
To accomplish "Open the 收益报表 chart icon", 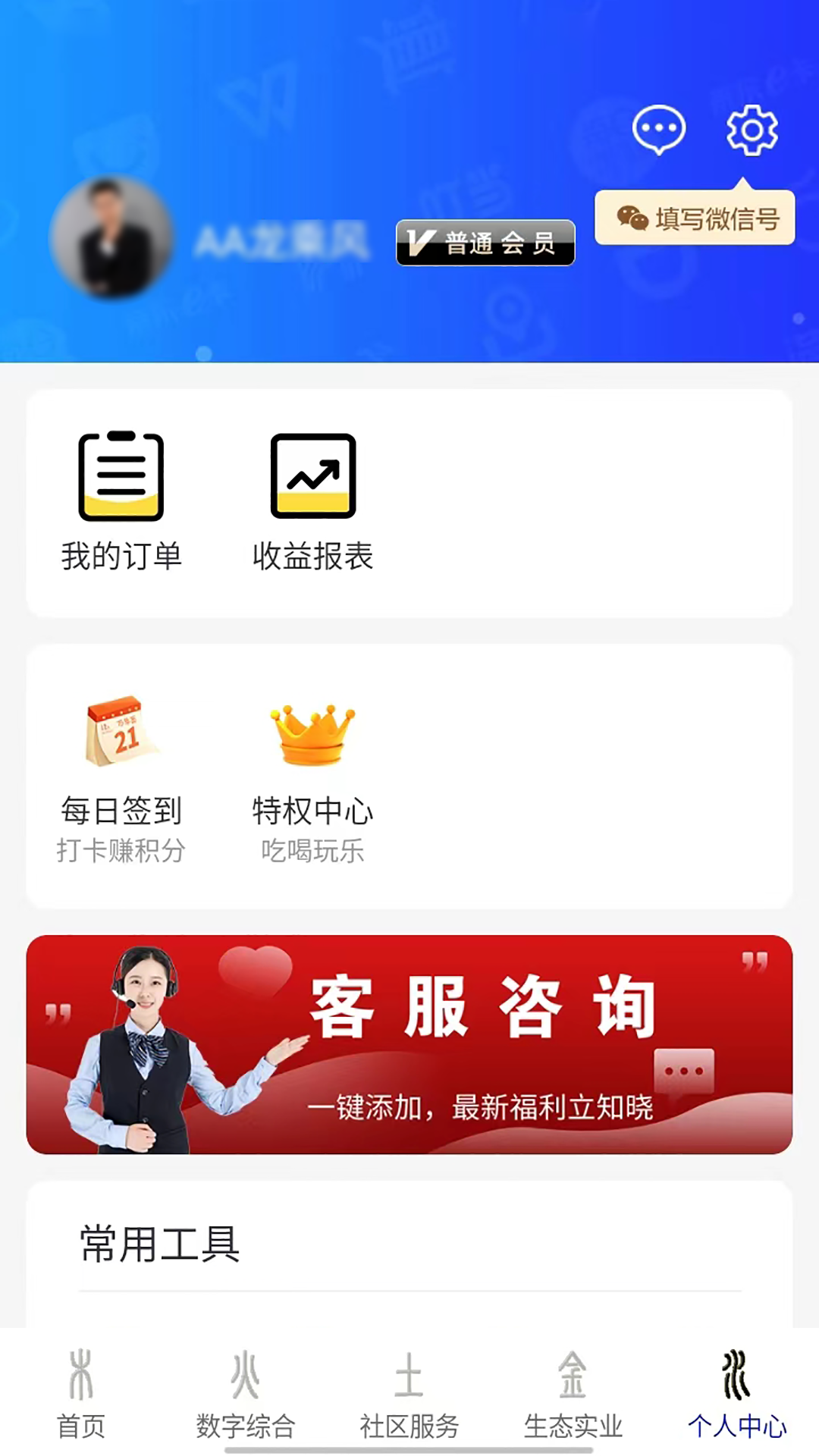I will (312, 476).
